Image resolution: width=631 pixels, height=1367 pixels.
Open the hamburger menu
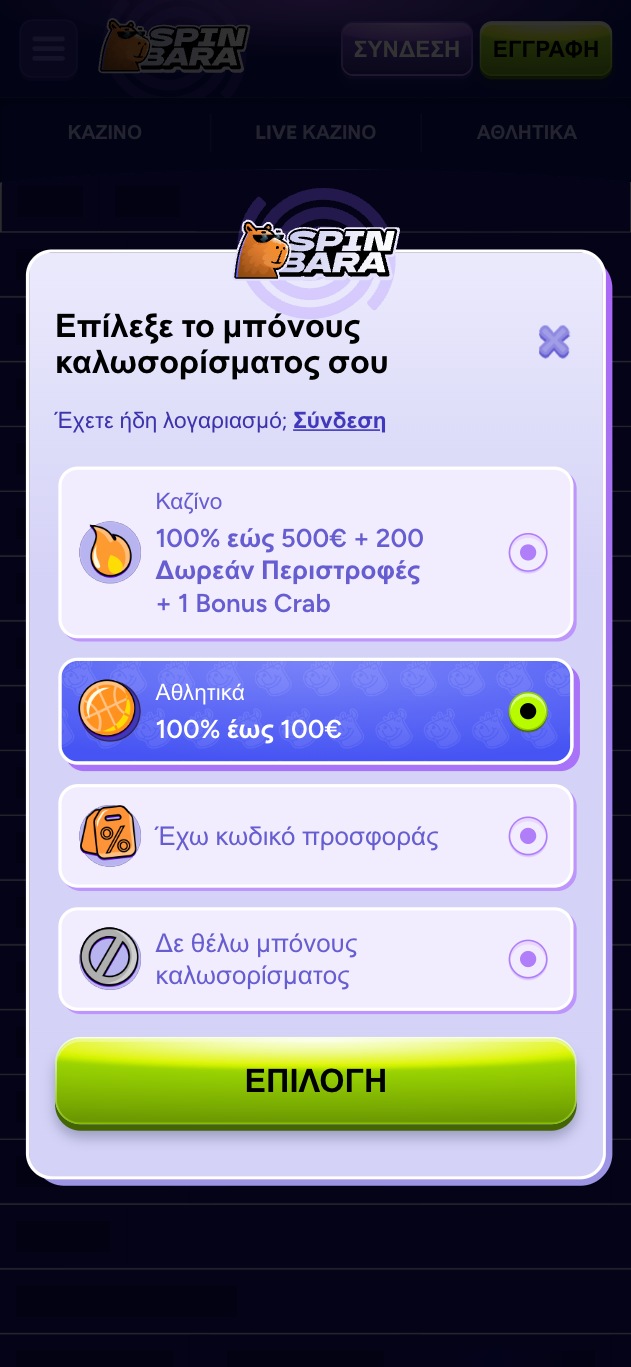coord(48,48)
